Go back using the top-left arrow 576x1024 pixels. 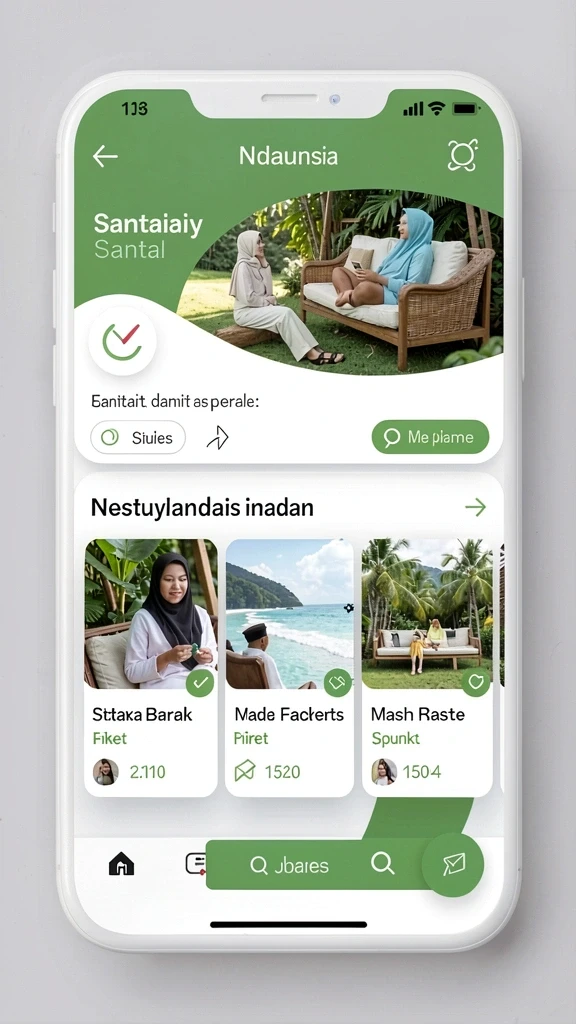coord(104,156)
